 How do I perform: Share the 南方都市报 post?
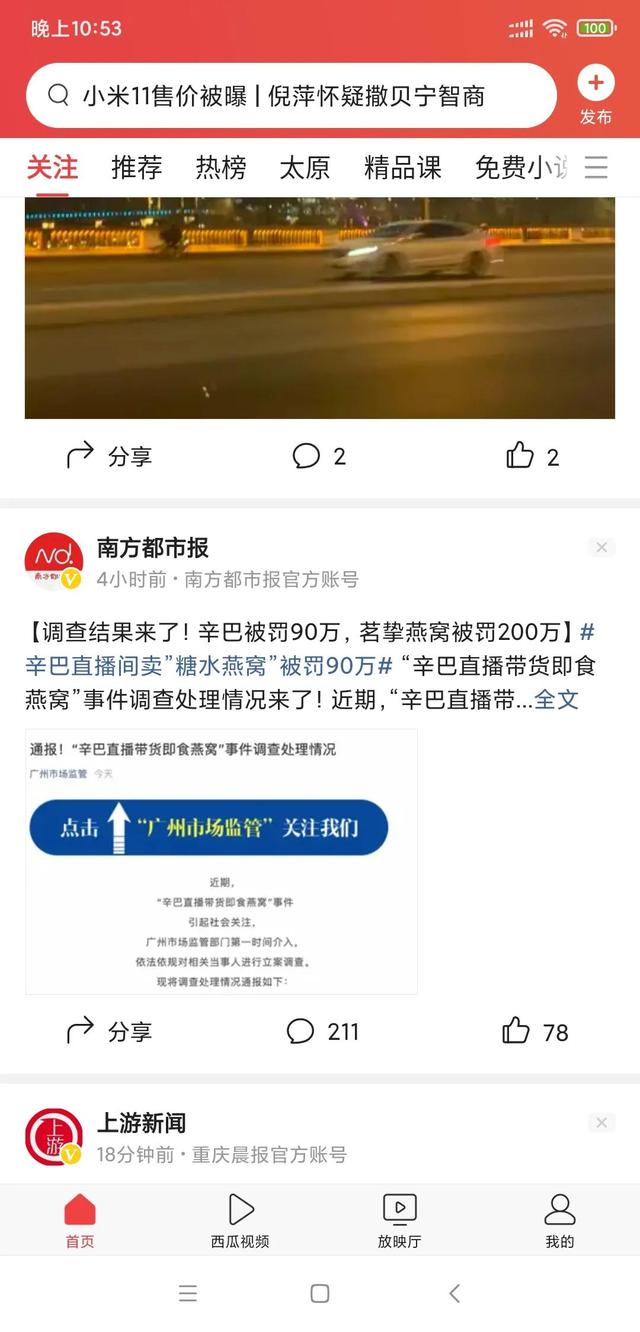109,1031
